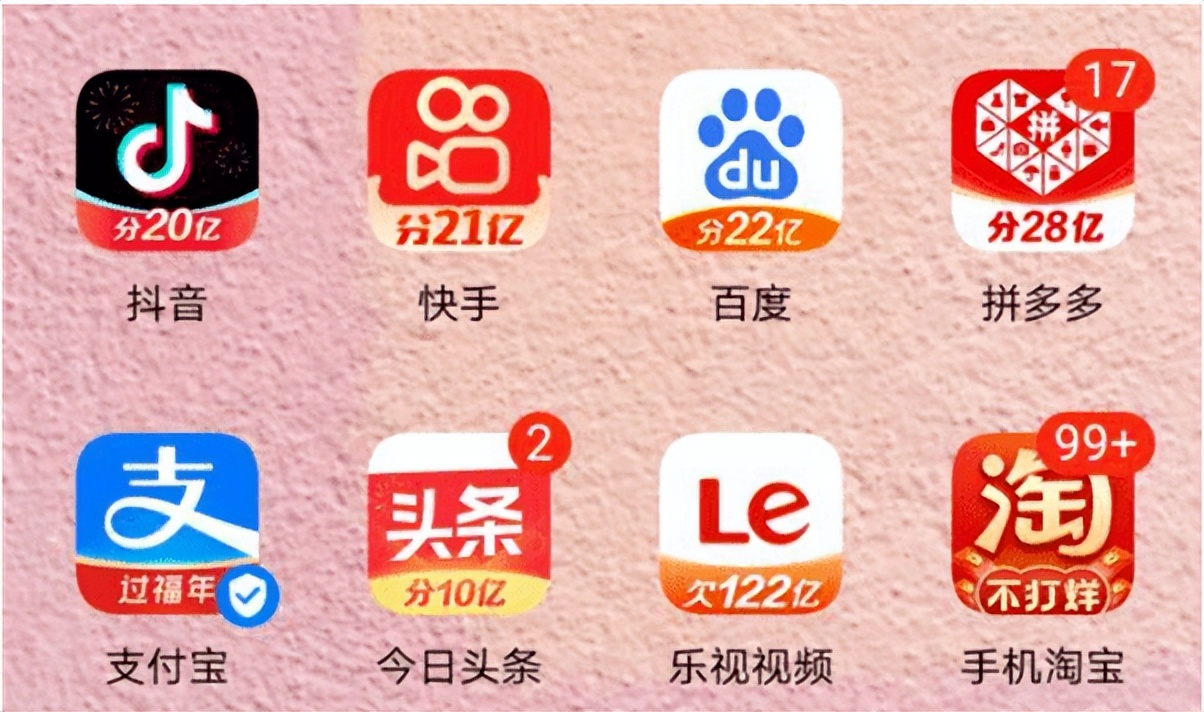Open the 百度 app
1204x712 pixels.
click(750, 160)
